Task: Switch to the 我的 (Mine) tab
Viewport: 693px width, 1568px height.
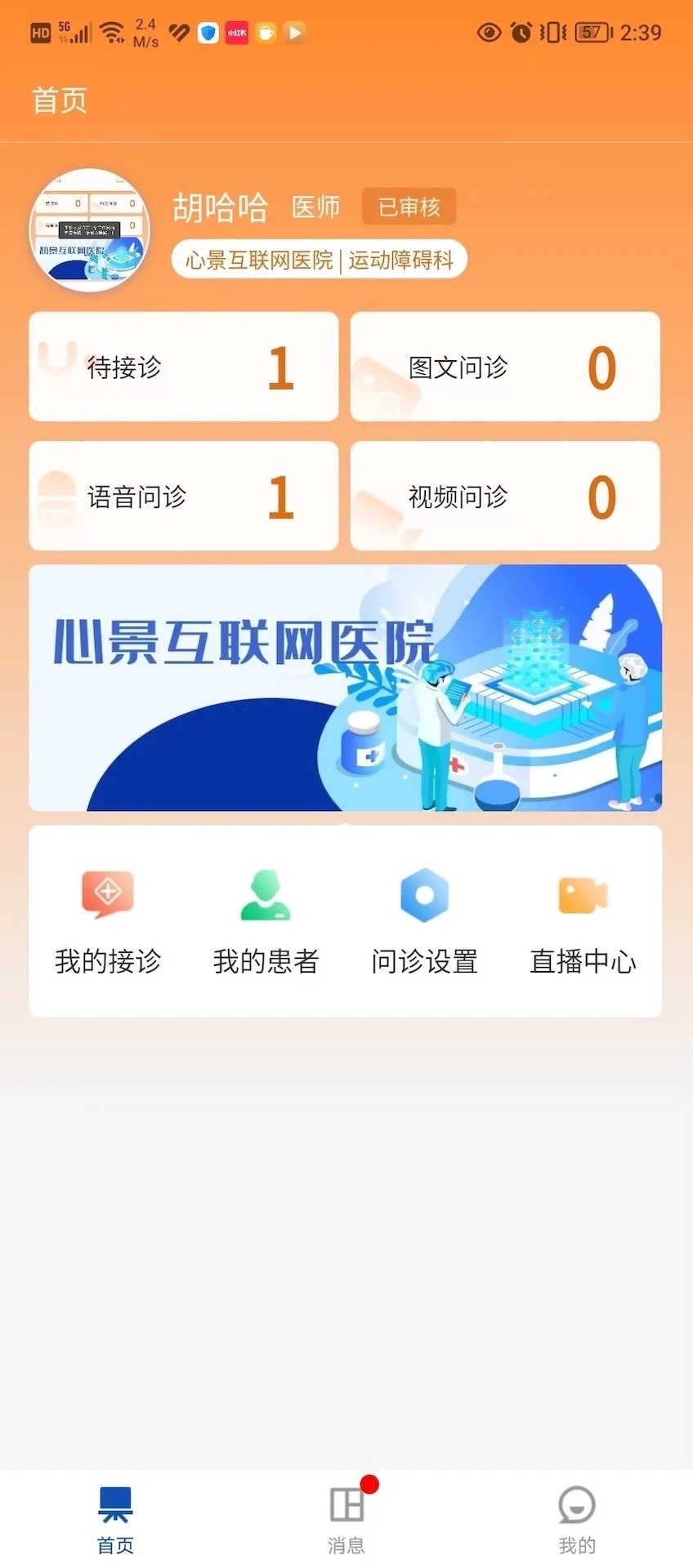Action: (576, 1519)
